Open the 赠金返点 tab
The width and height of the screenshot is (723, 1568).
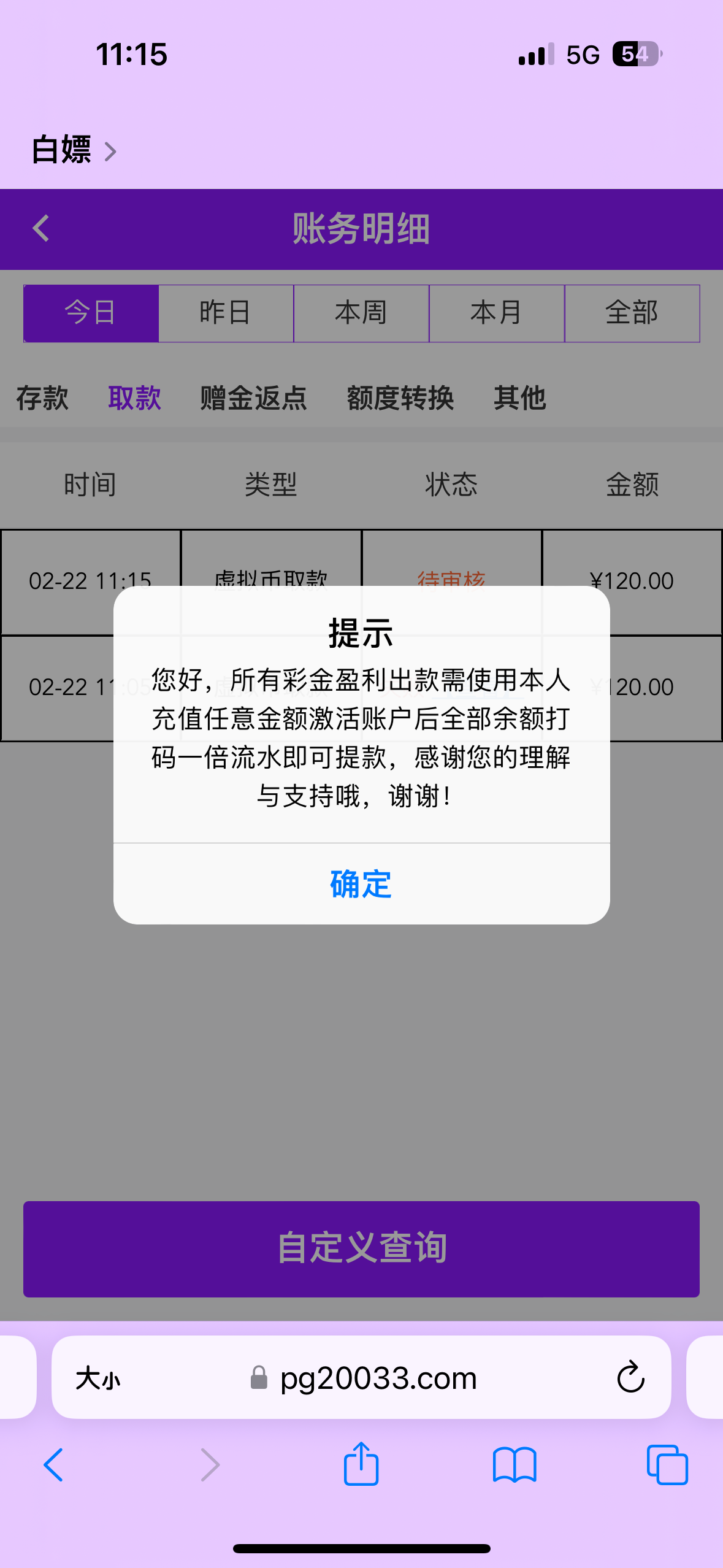[253, 398]
